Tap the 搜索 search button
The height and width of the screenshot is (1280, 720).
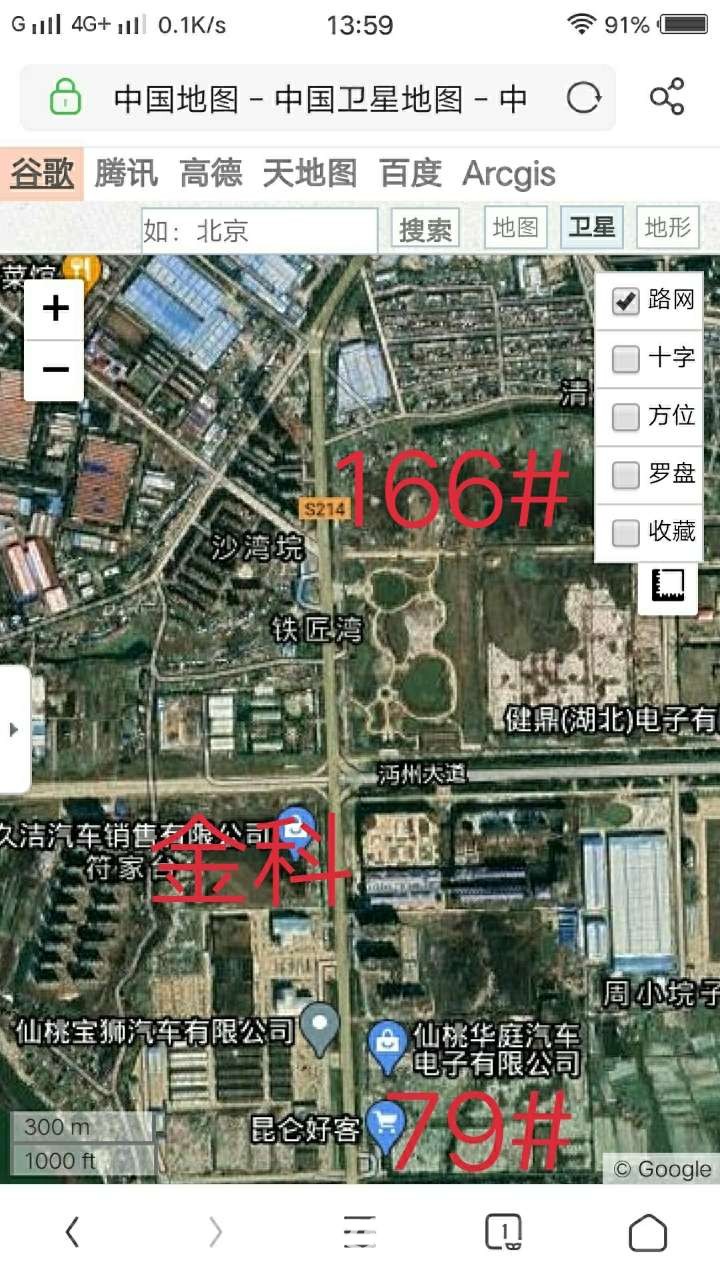click(426, 230)
